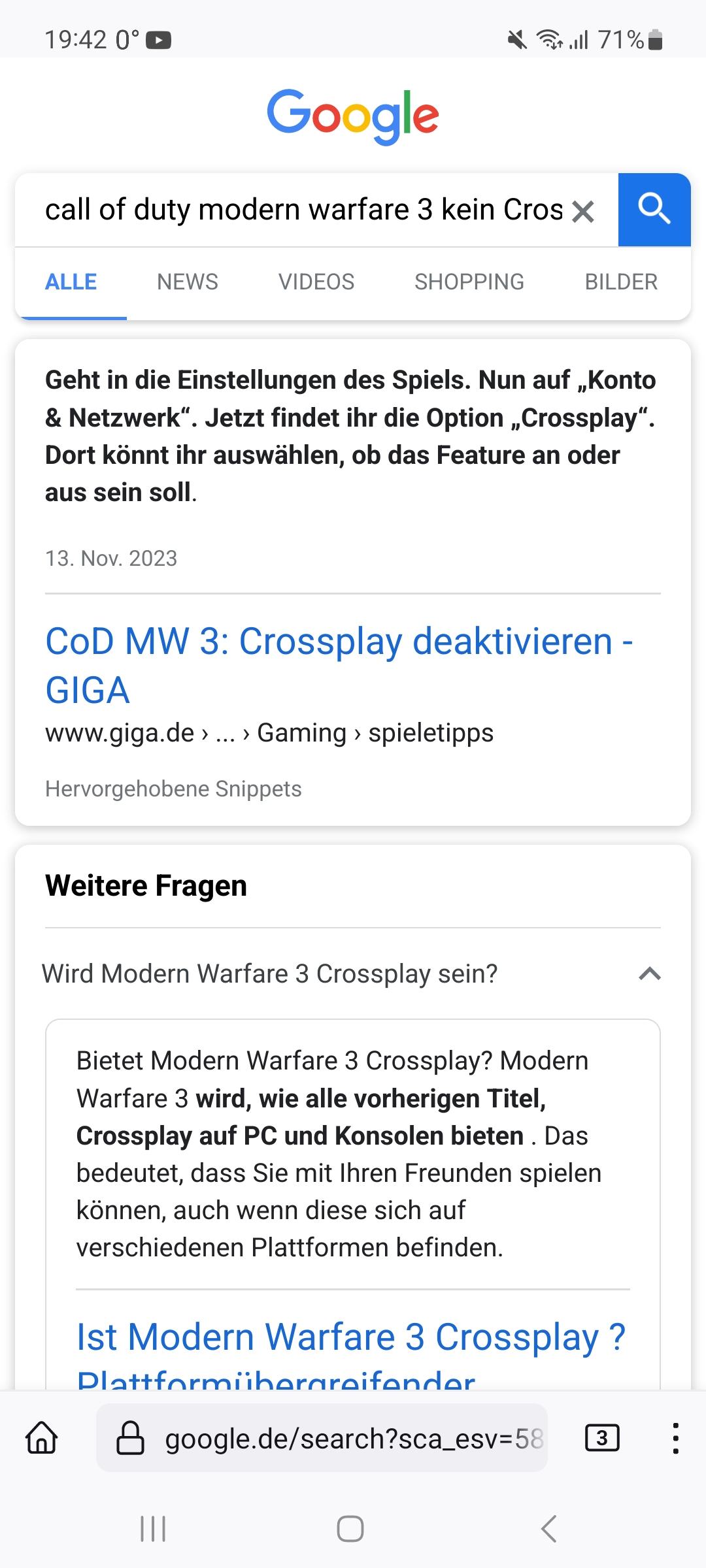Clear the search query with the X

(582, 211)
